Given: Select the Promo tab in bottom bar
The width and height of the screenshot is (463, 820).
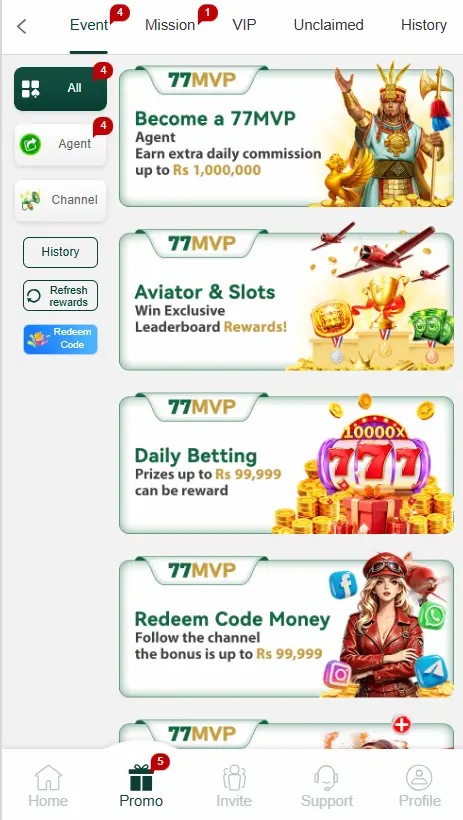Looking at the screenshot, I should coord(141,786).
